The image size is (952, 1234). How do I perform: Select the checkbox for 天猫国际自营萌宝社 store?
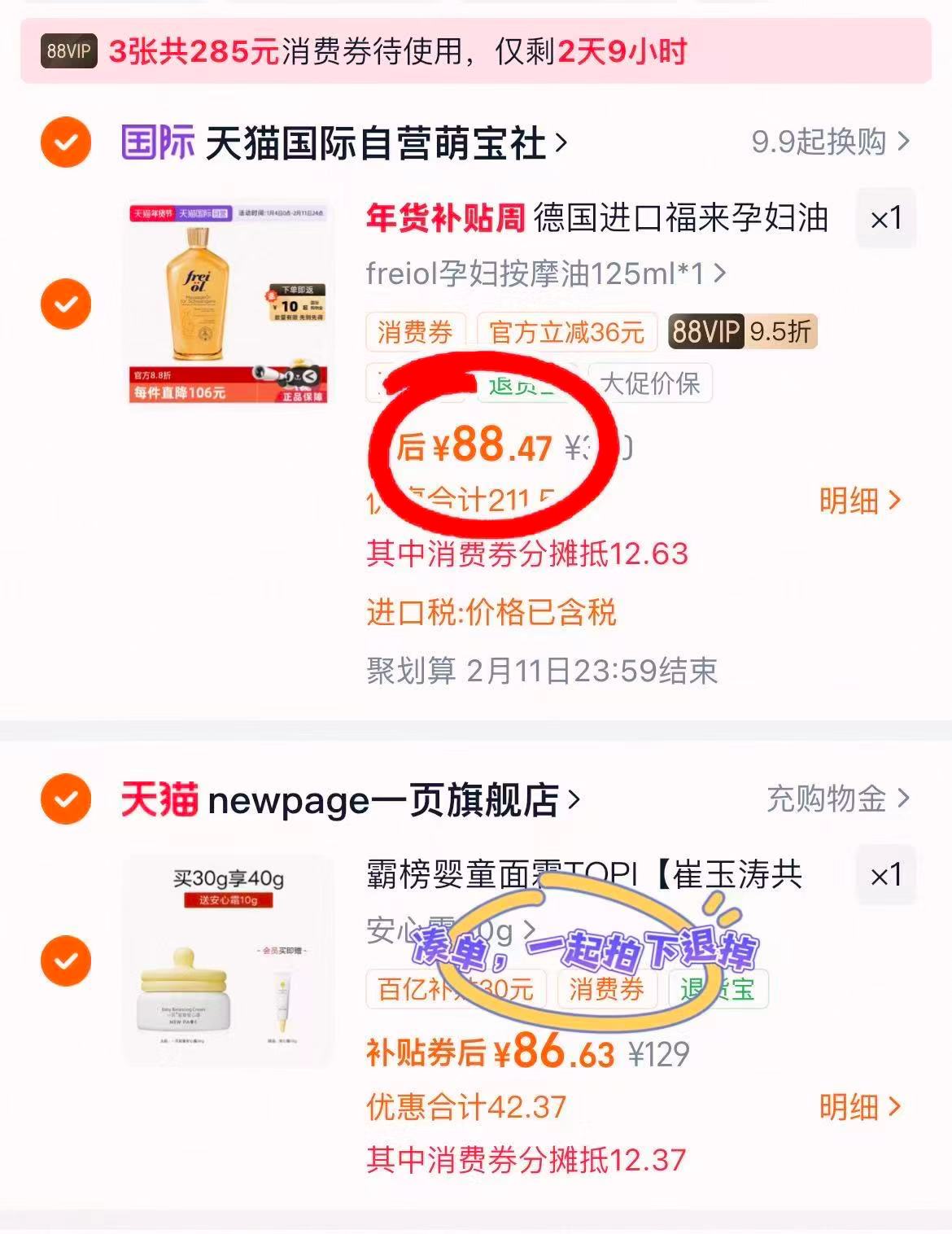(x=64, y=141)
